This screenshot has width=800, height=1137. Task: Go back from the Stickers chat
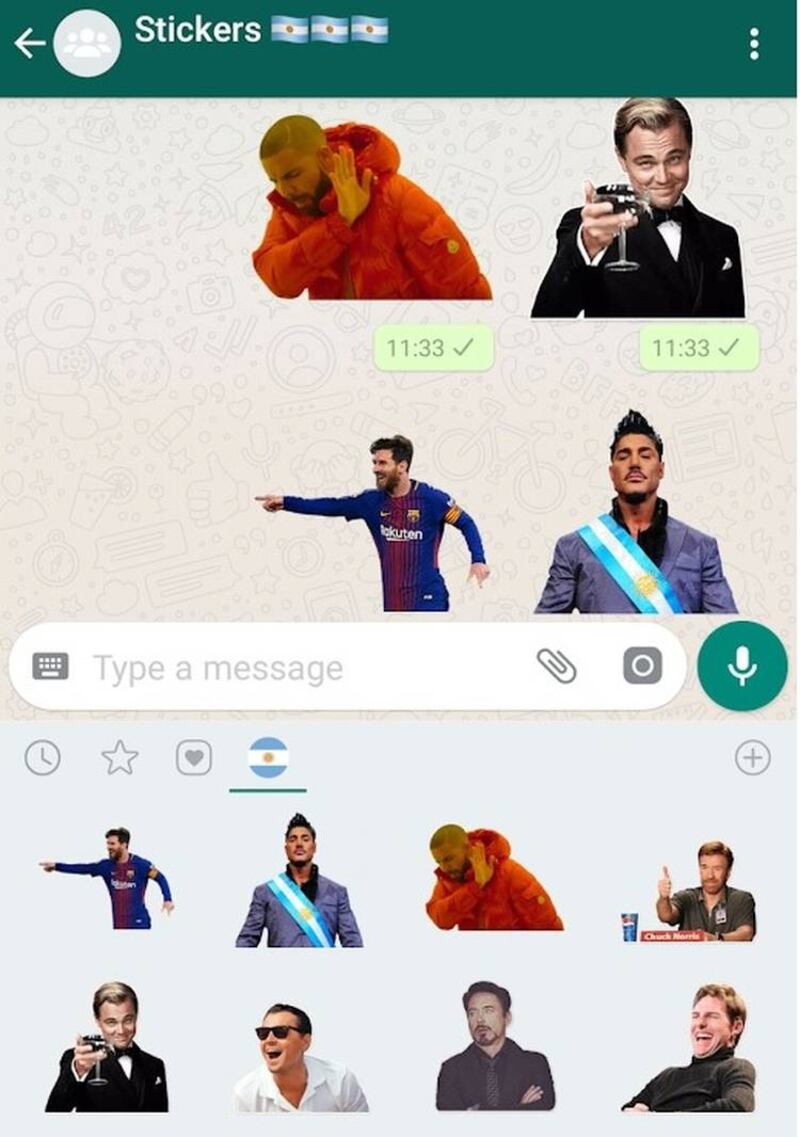coord(30,43)
